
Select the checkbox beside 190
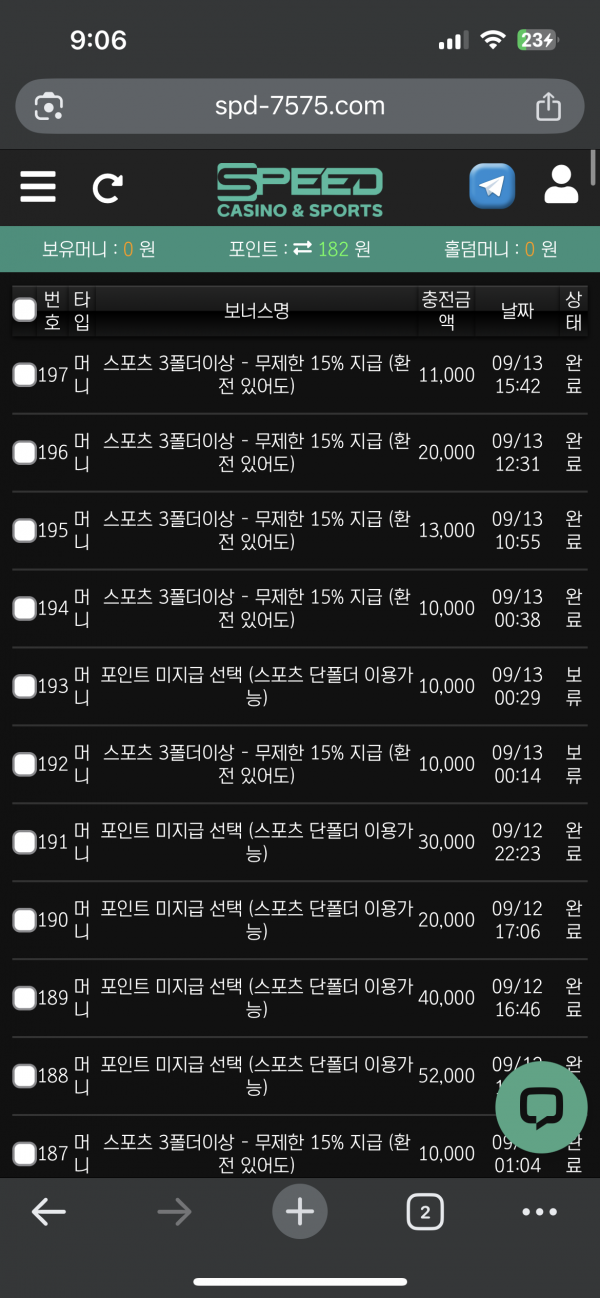pyautogui.click(x=25, y=920)
